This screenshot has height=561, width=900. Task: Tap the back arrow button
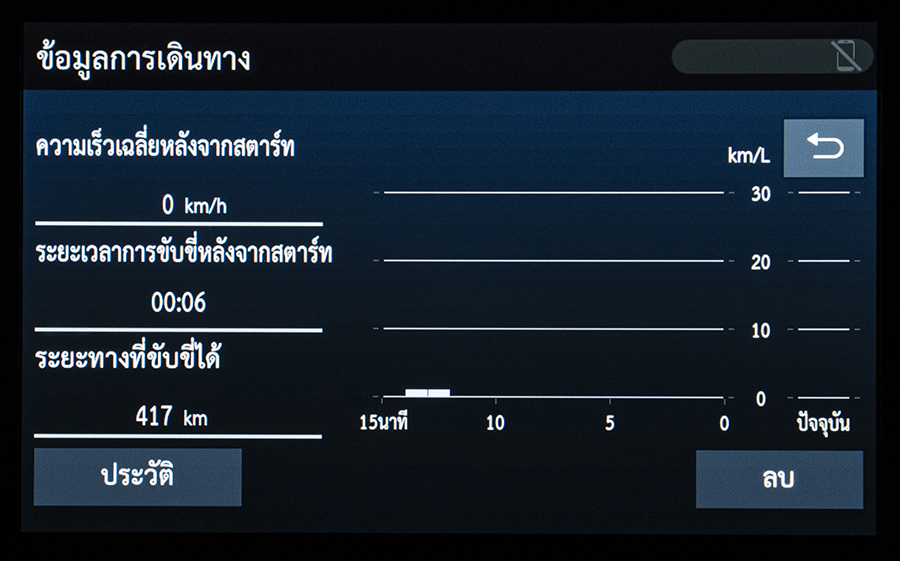823,148
